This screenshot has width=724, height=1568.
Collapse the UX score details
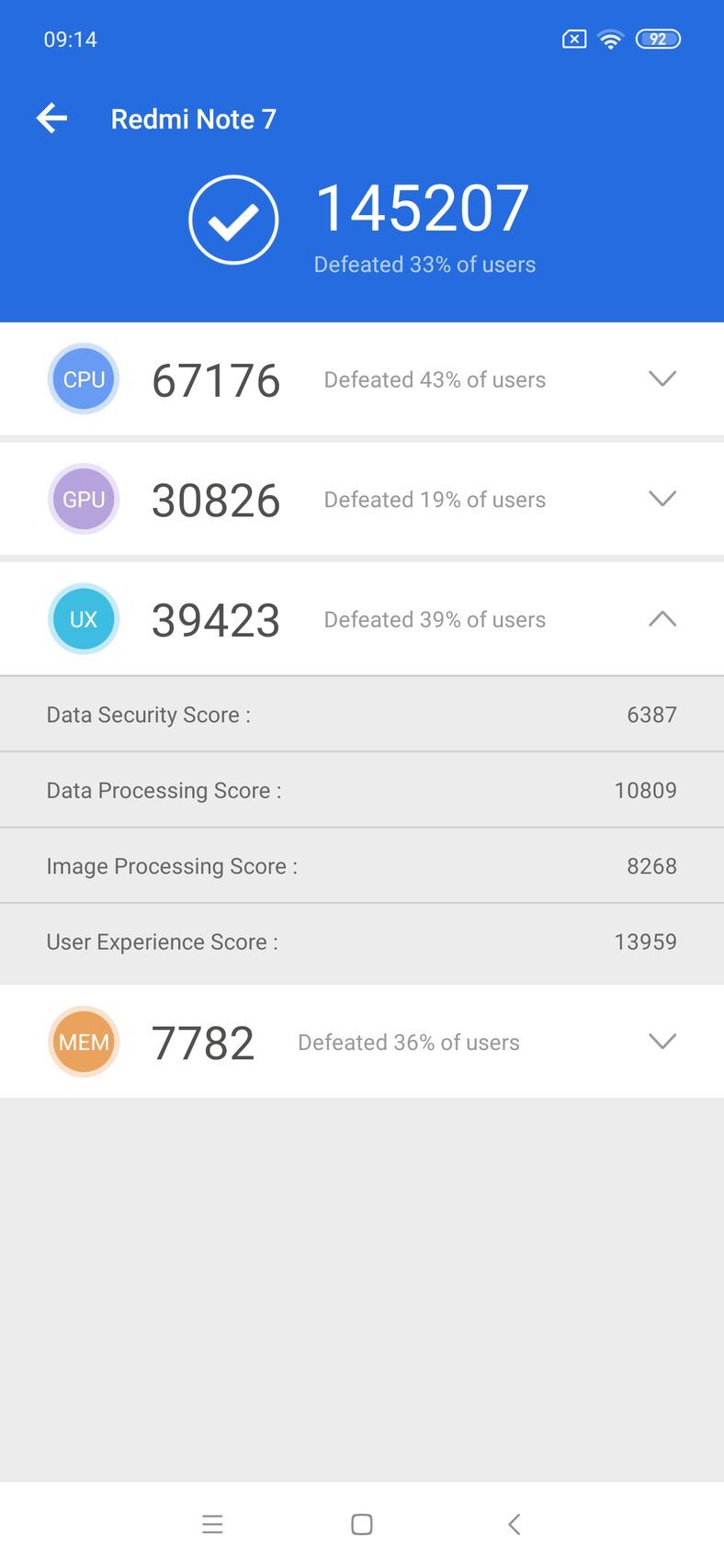point(662,618)
